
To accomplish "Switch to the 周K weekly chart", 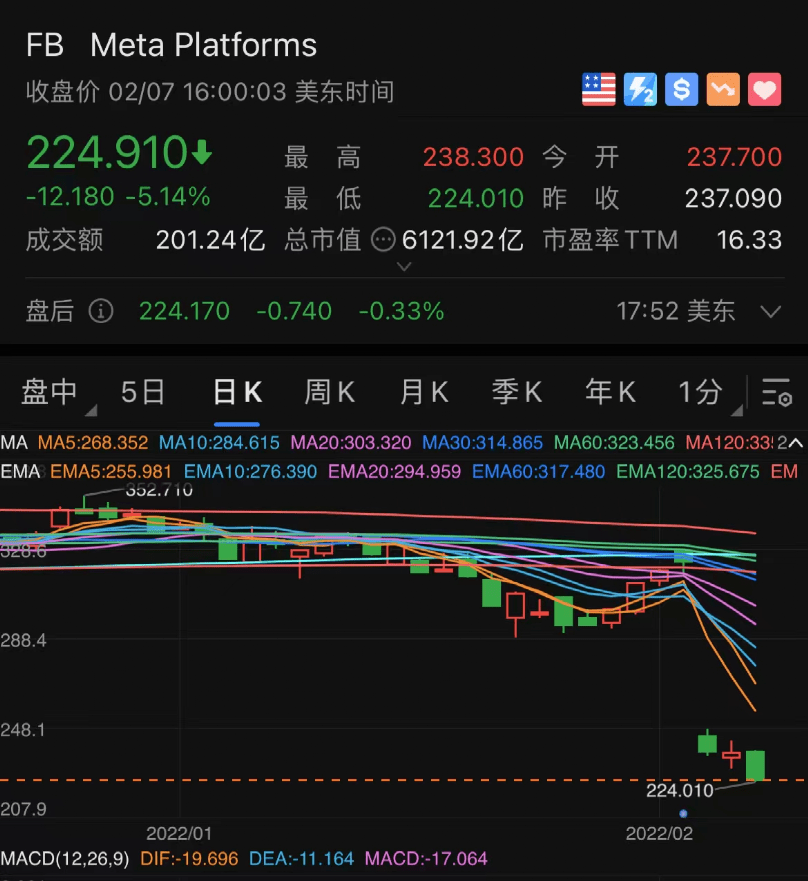I will tap(329, 392).
